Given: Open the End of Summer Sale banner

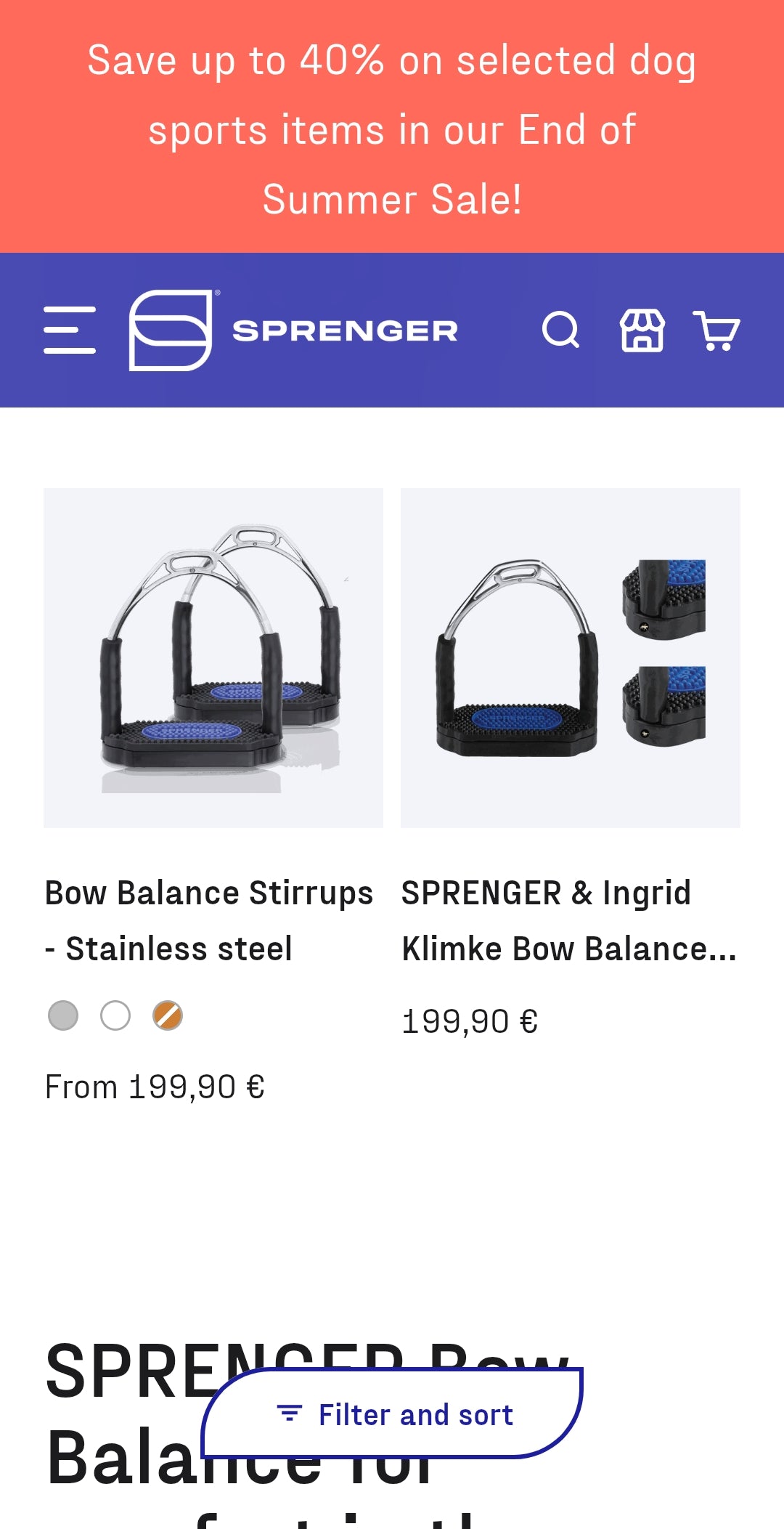Looking at the screenshot, I should [x=392, y=129].
